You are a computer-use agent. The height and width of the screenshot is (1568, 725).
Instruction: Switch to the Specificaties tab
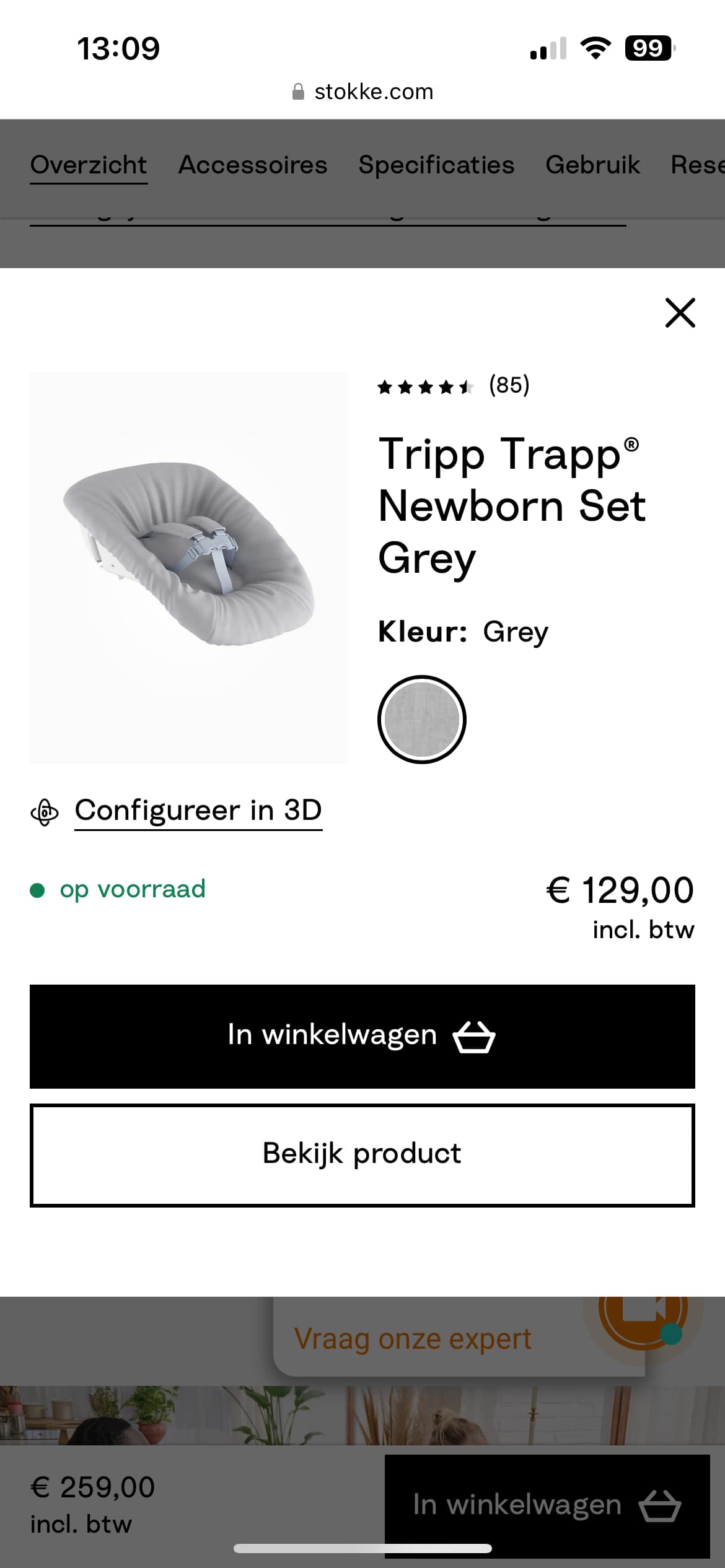tap(436, 165)
